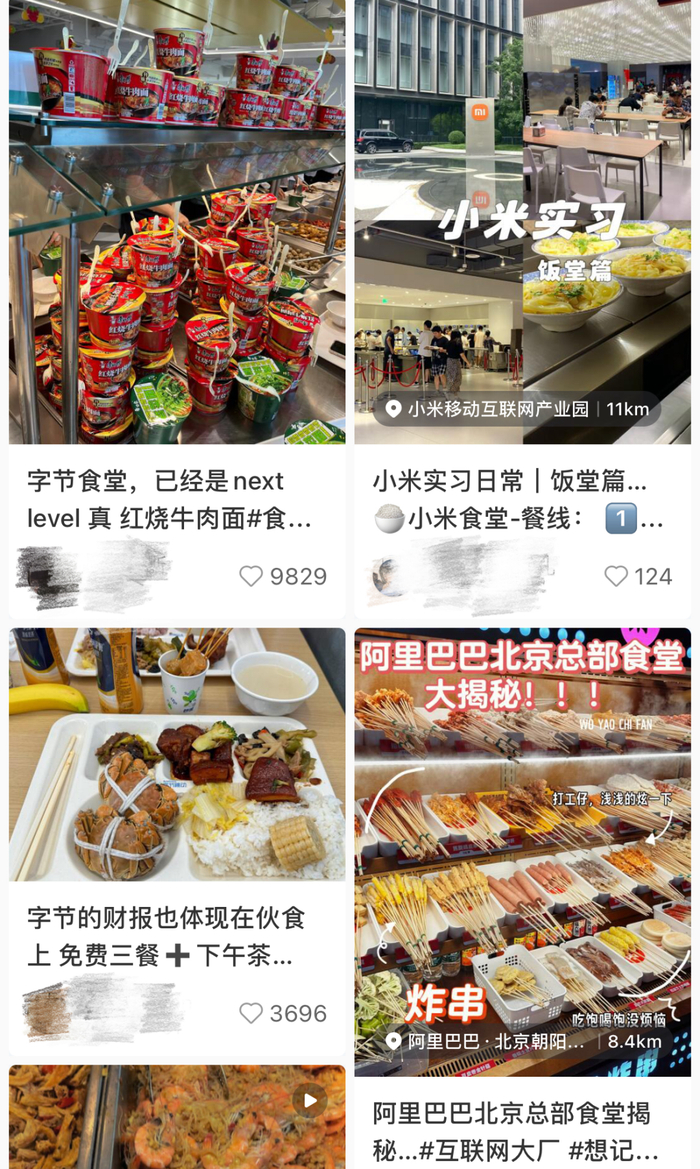This screenshot has height=1169, width=700.
Task: Open the video post with the play icon
Action: [x=177, y=1115]
